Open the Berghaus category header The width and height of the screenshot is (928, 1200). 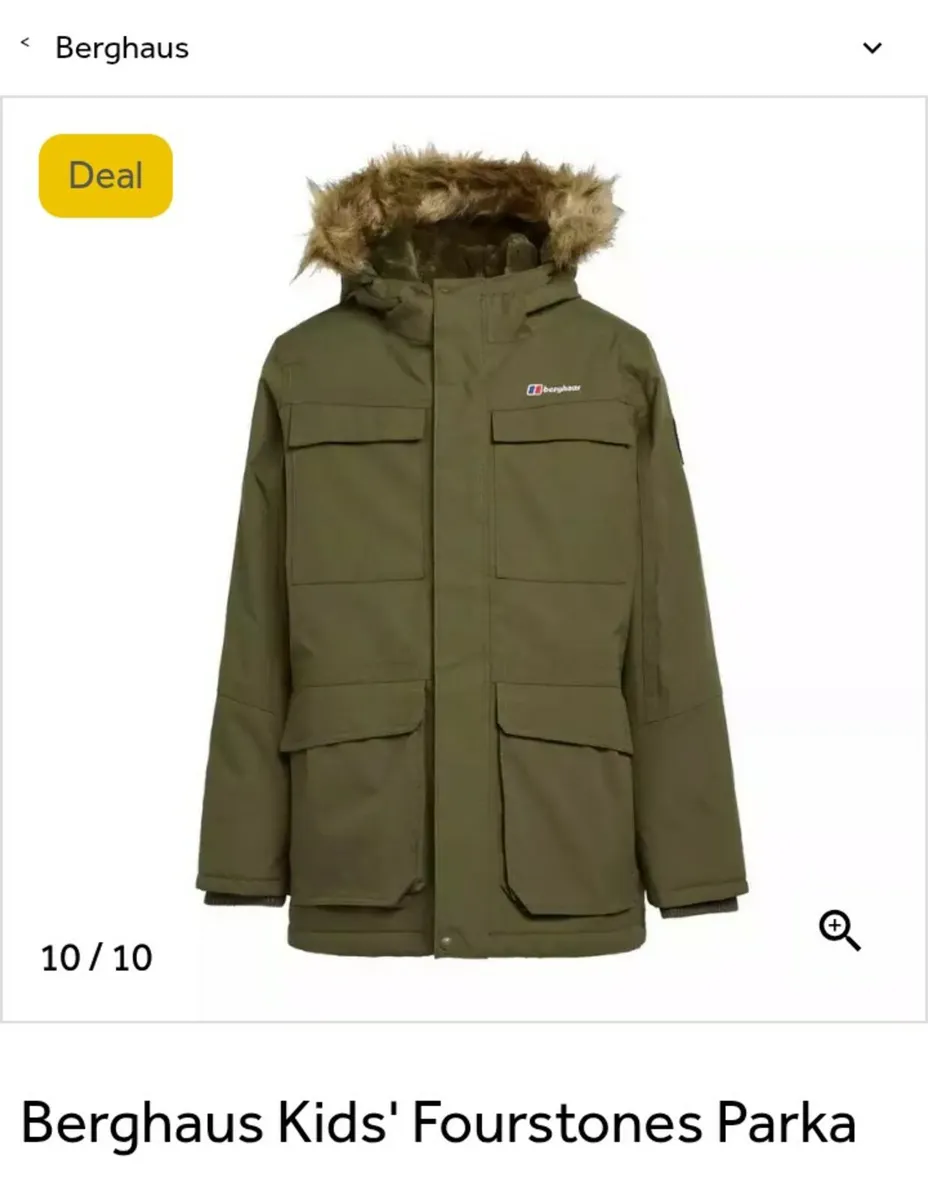(x=122, y=46)
